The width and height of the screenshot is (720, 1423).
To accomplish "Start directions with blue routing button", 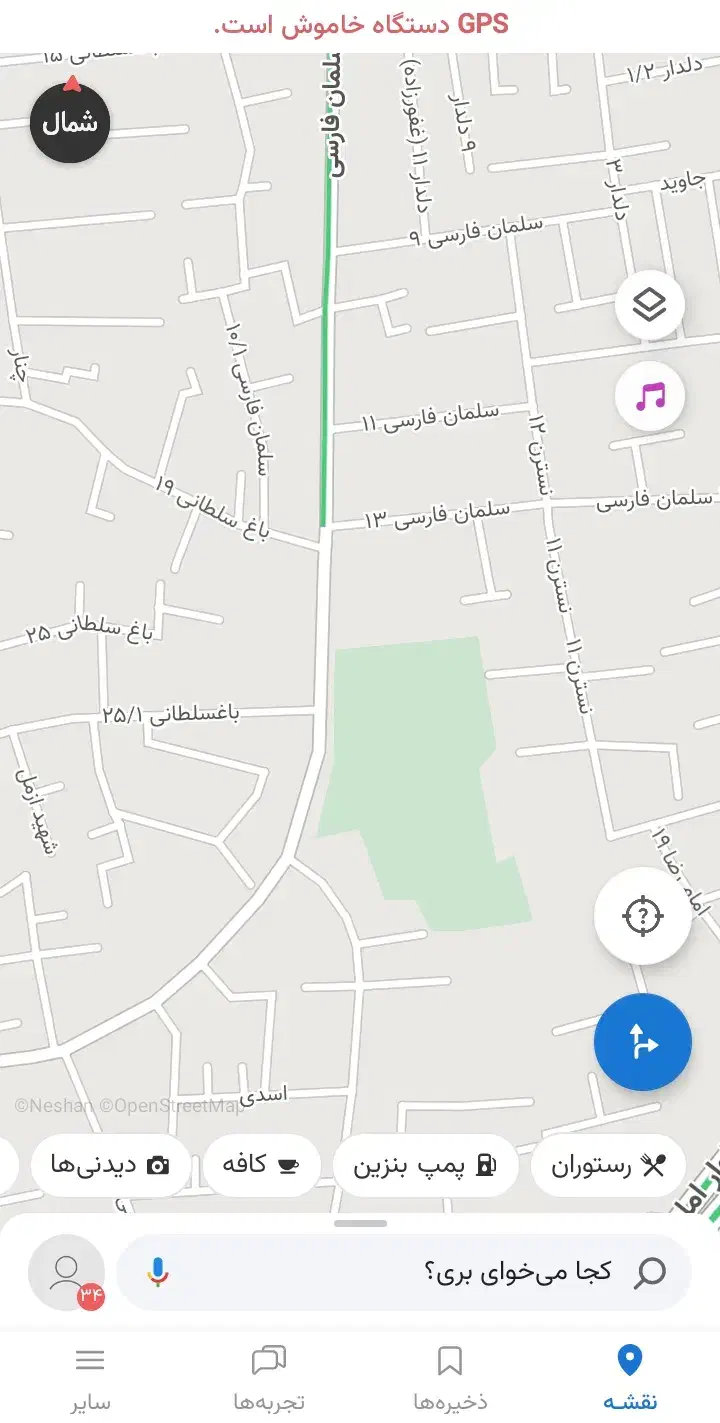I will tap(642, 1042).
